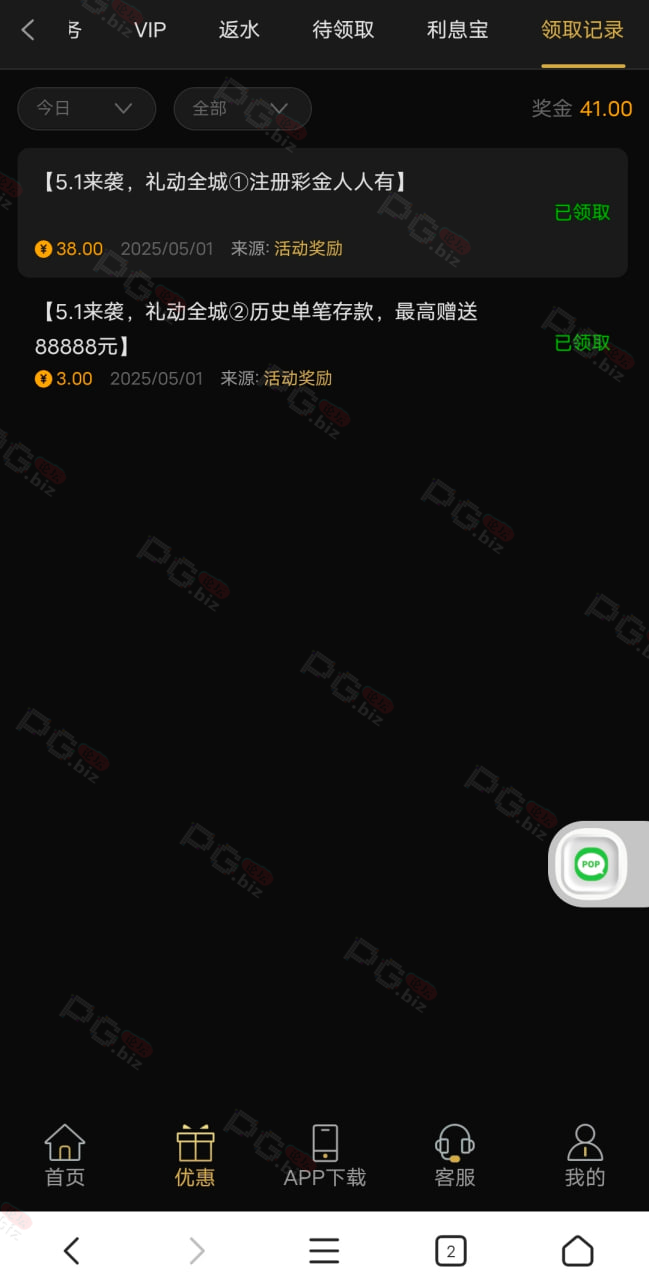Open the APP下载 tab
The image size is (649, 1280).
coord(325,1156)
